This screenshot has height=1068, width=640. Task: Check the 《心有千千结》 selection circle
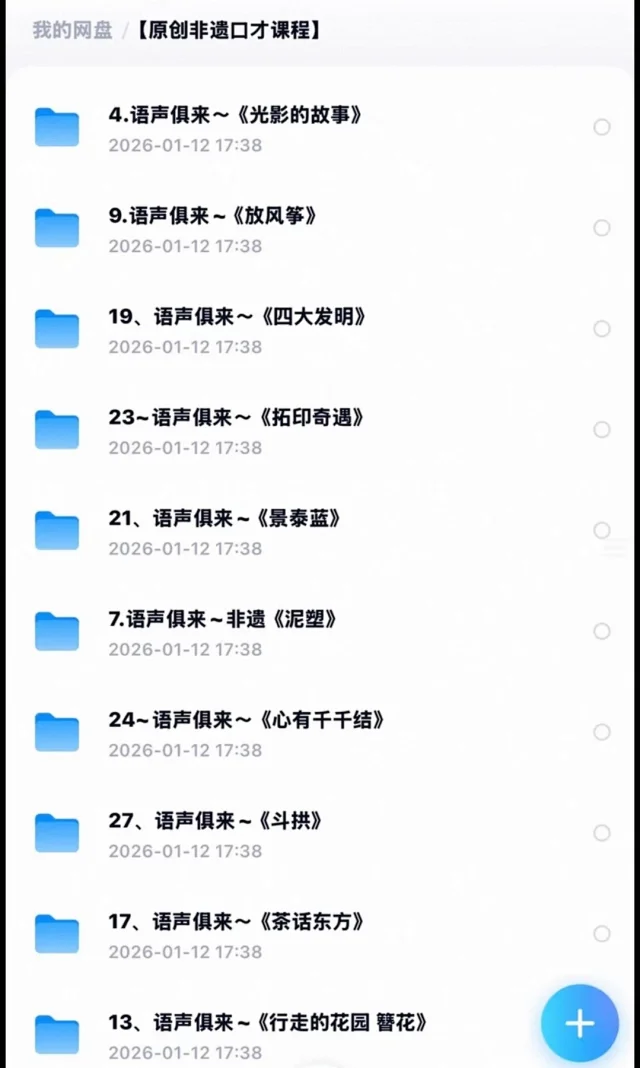tap(602, 733)
